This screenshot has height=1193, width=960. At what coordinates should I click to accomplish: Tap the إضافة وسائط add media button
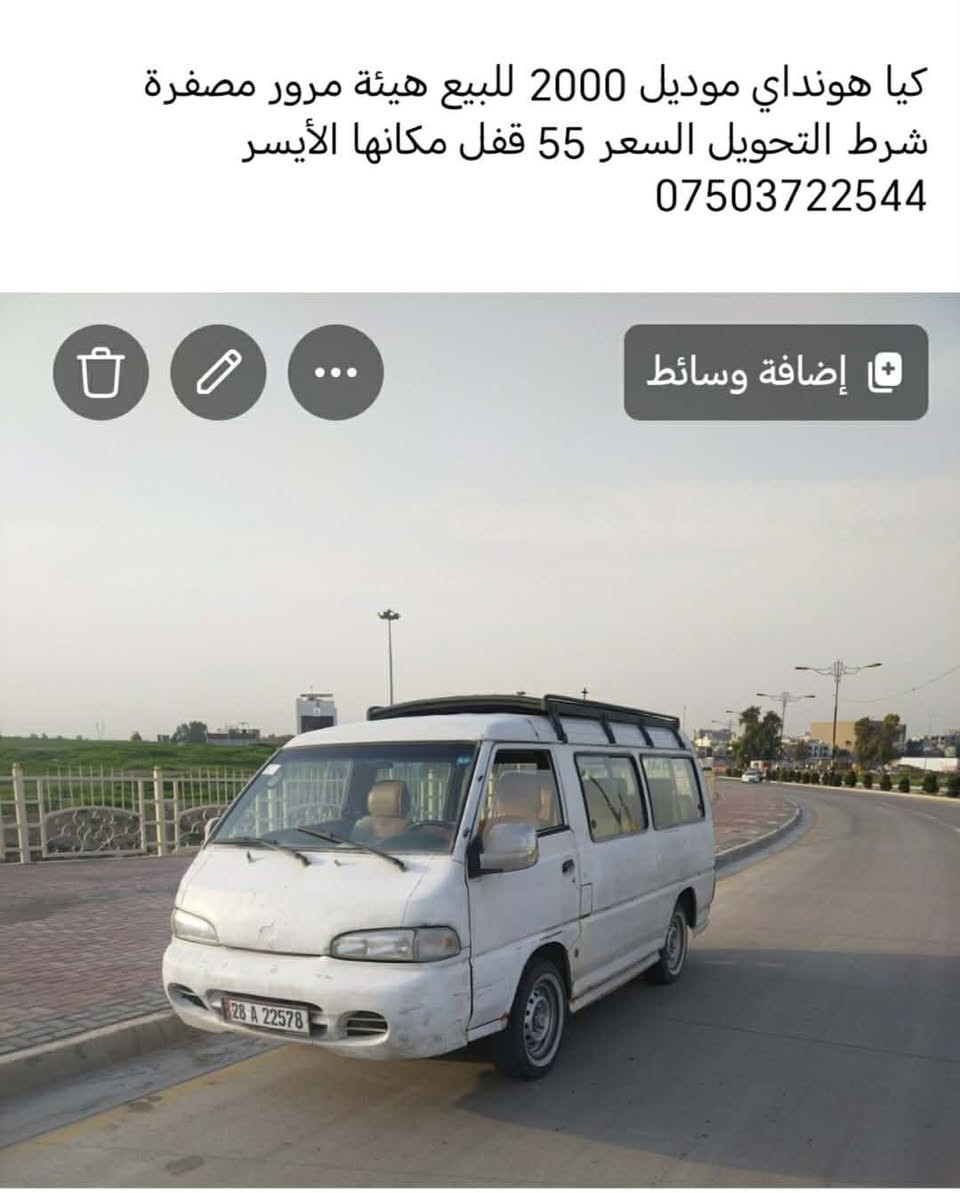click(775, 372)
